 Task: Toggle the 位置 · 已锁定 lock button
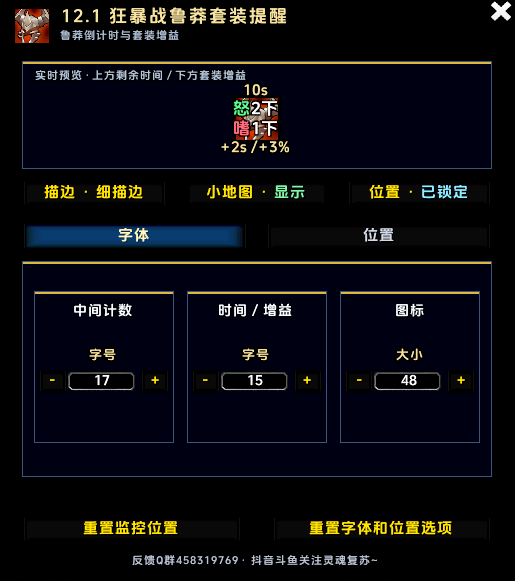(x=419, y=192)
